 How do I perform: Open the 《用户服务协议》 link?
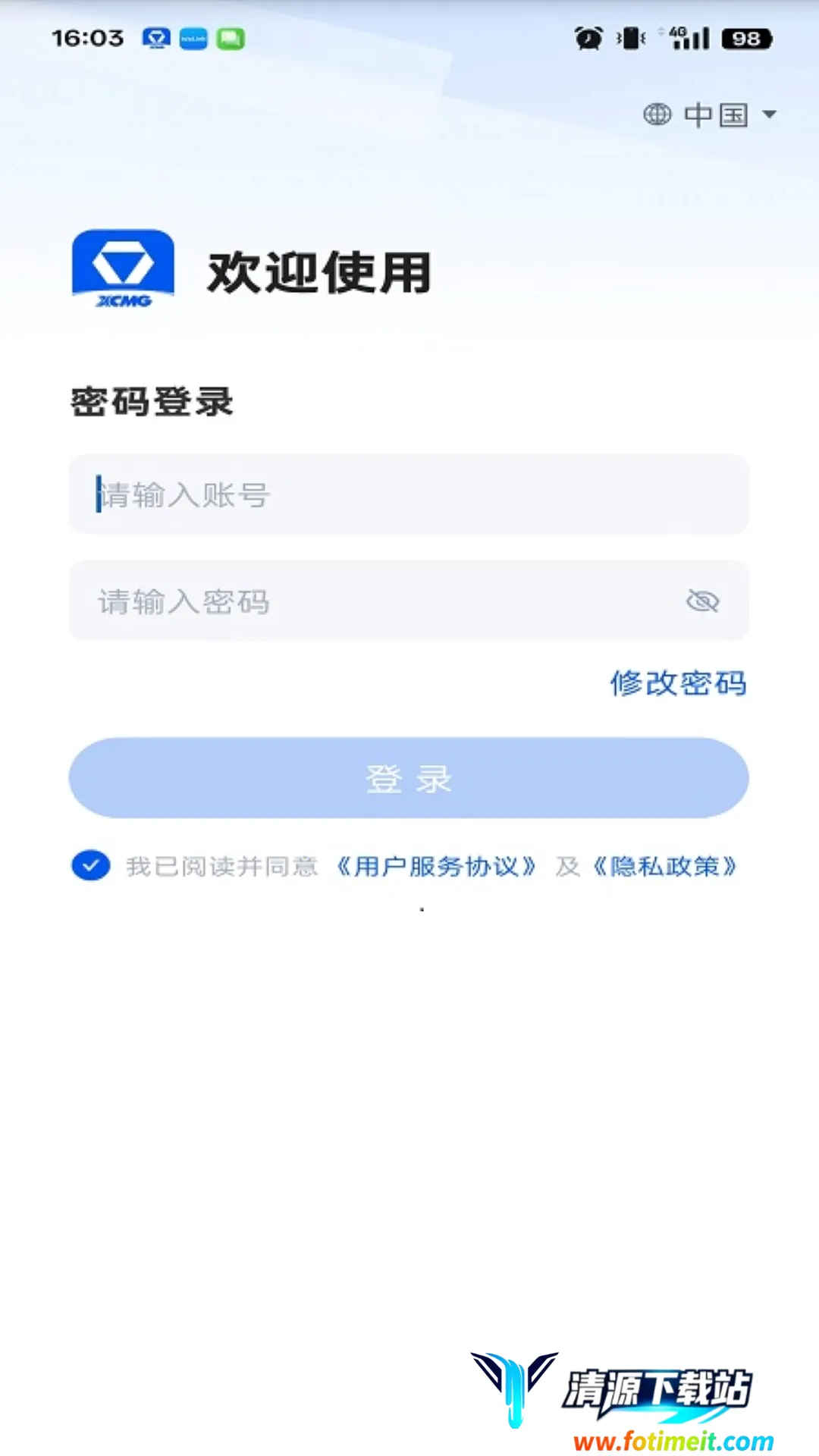pos(436,866)
